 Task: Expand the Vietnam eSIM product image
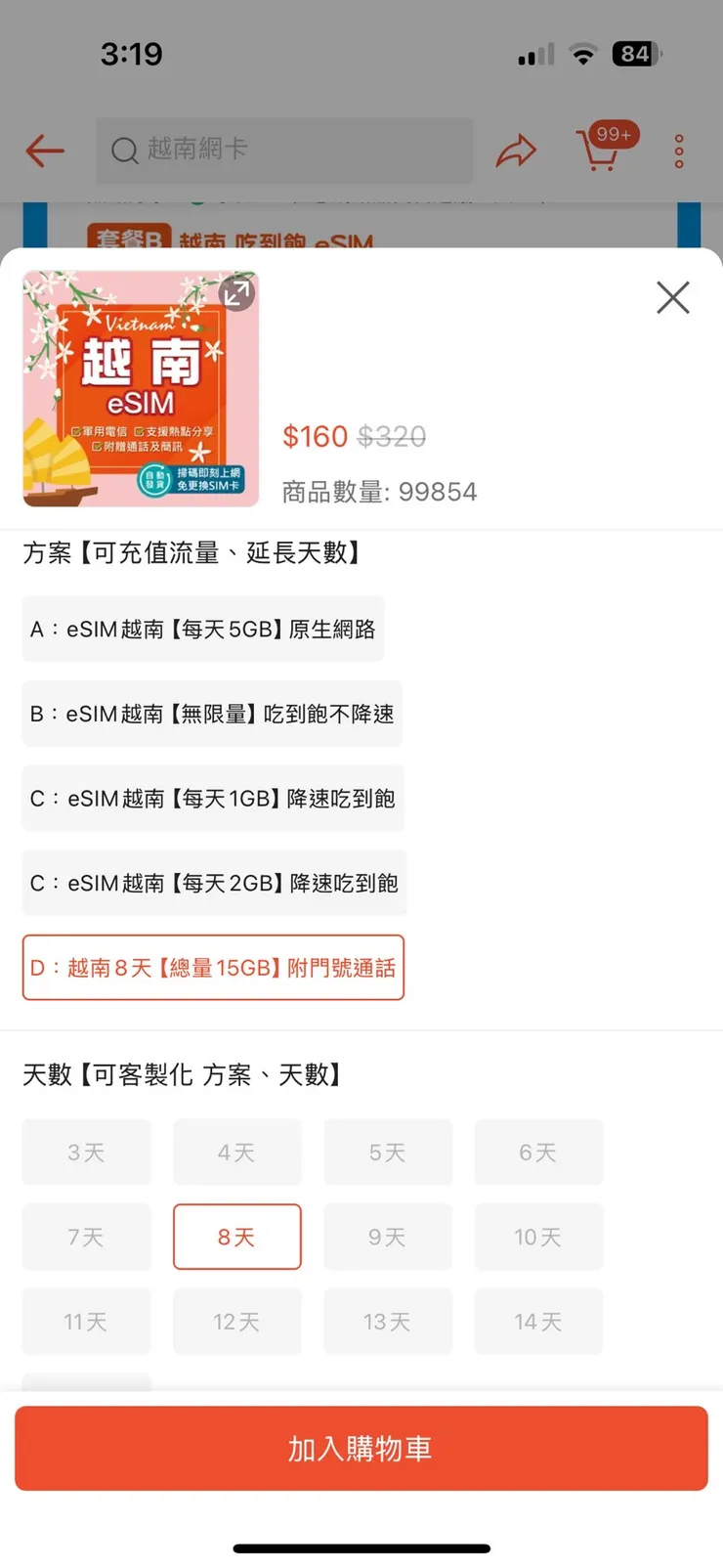[236, 292]
